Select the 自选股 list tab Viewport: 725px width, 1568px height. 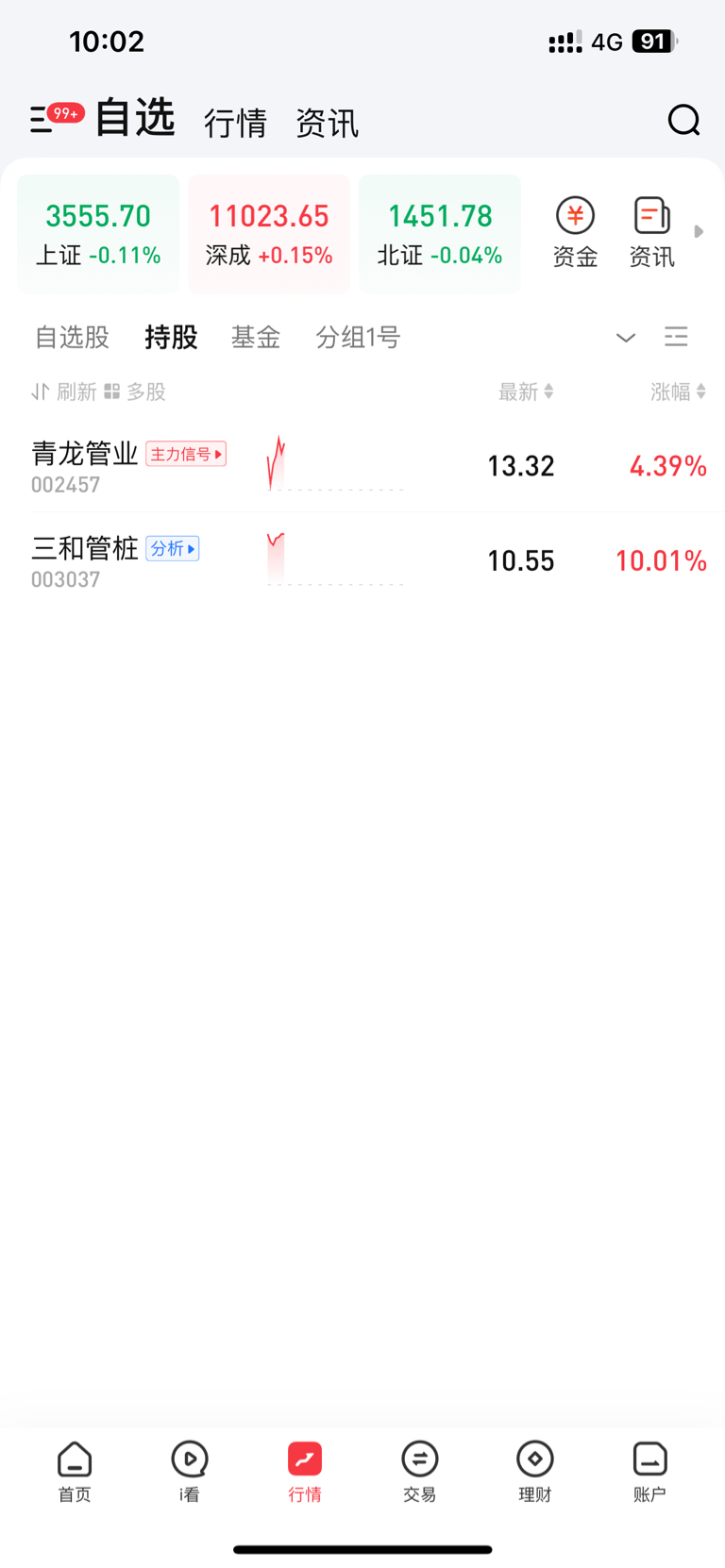click(72, 337)
